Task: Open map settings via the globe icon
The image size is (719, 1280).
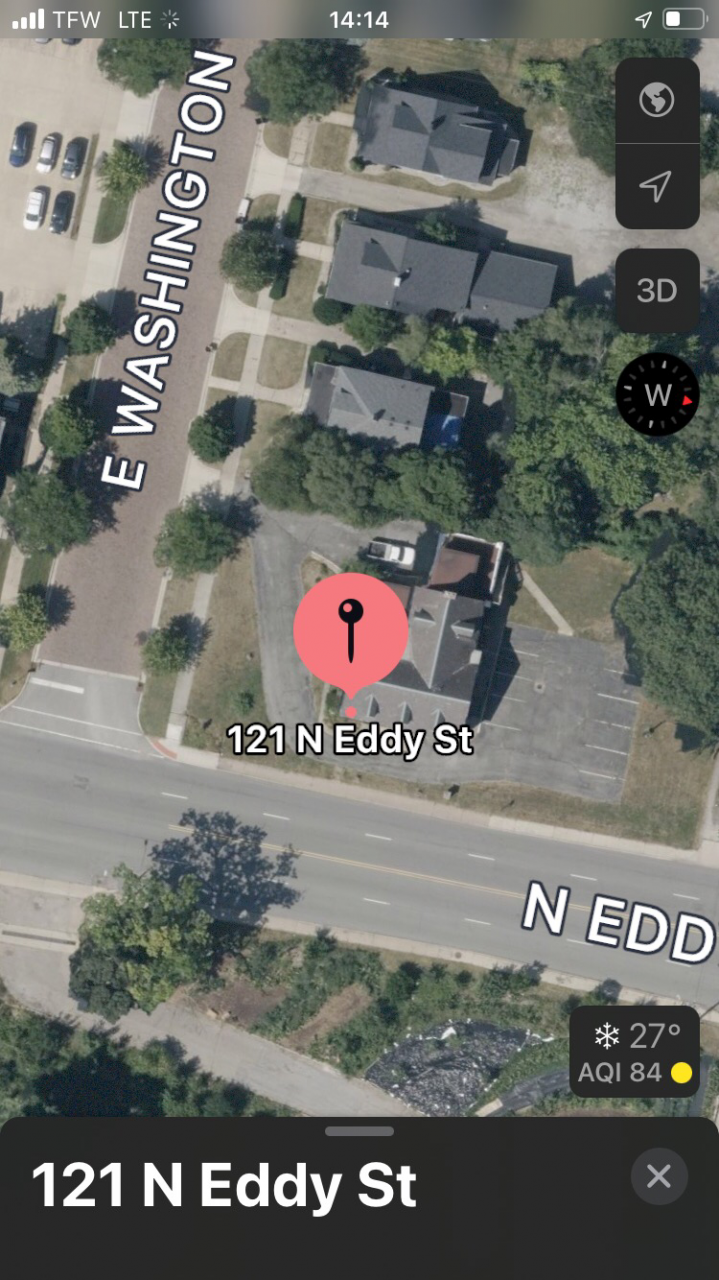Action: click(657, 100)
